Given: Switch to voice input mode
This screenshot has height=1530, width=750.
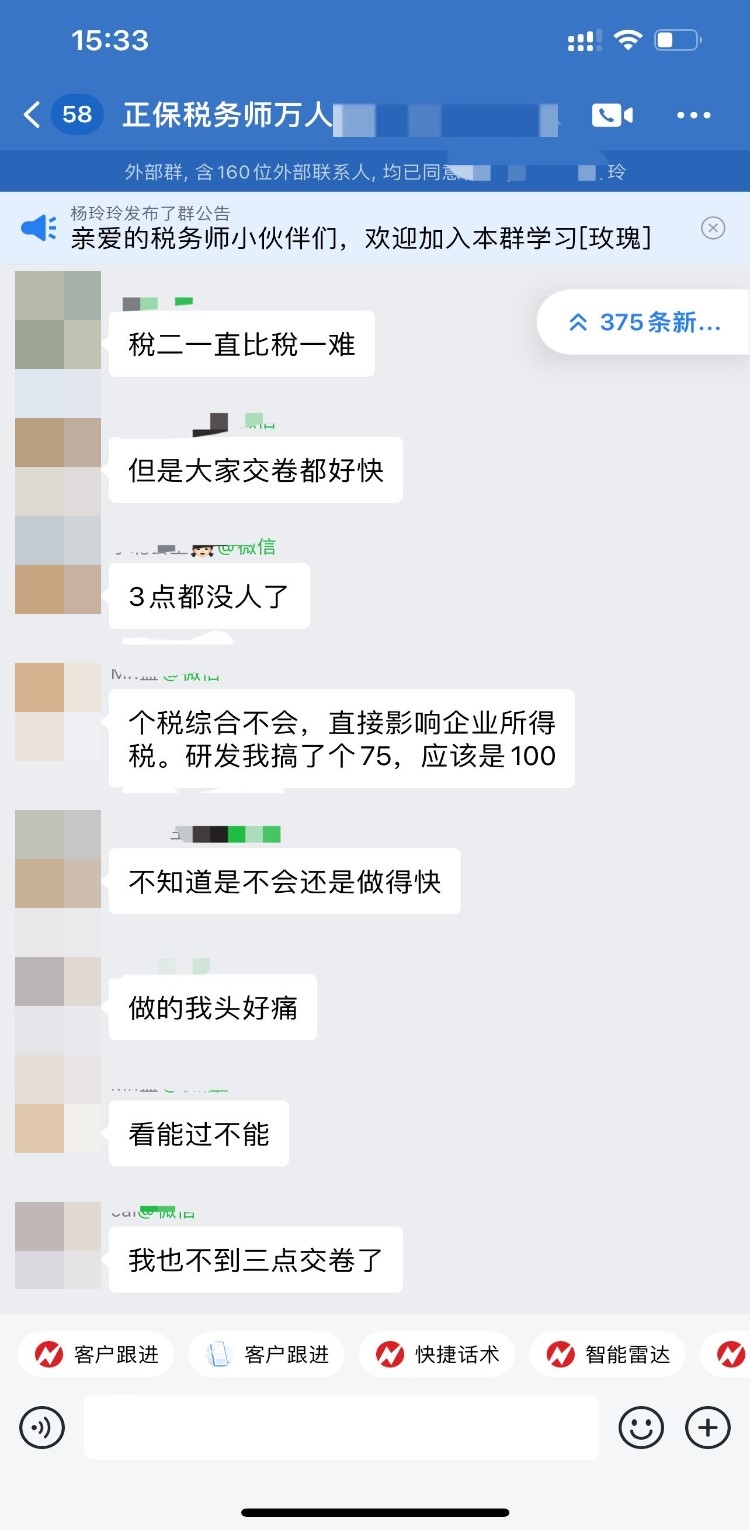Looking at the screenshot, I should pyautogui.click(x=42, y=1427).
